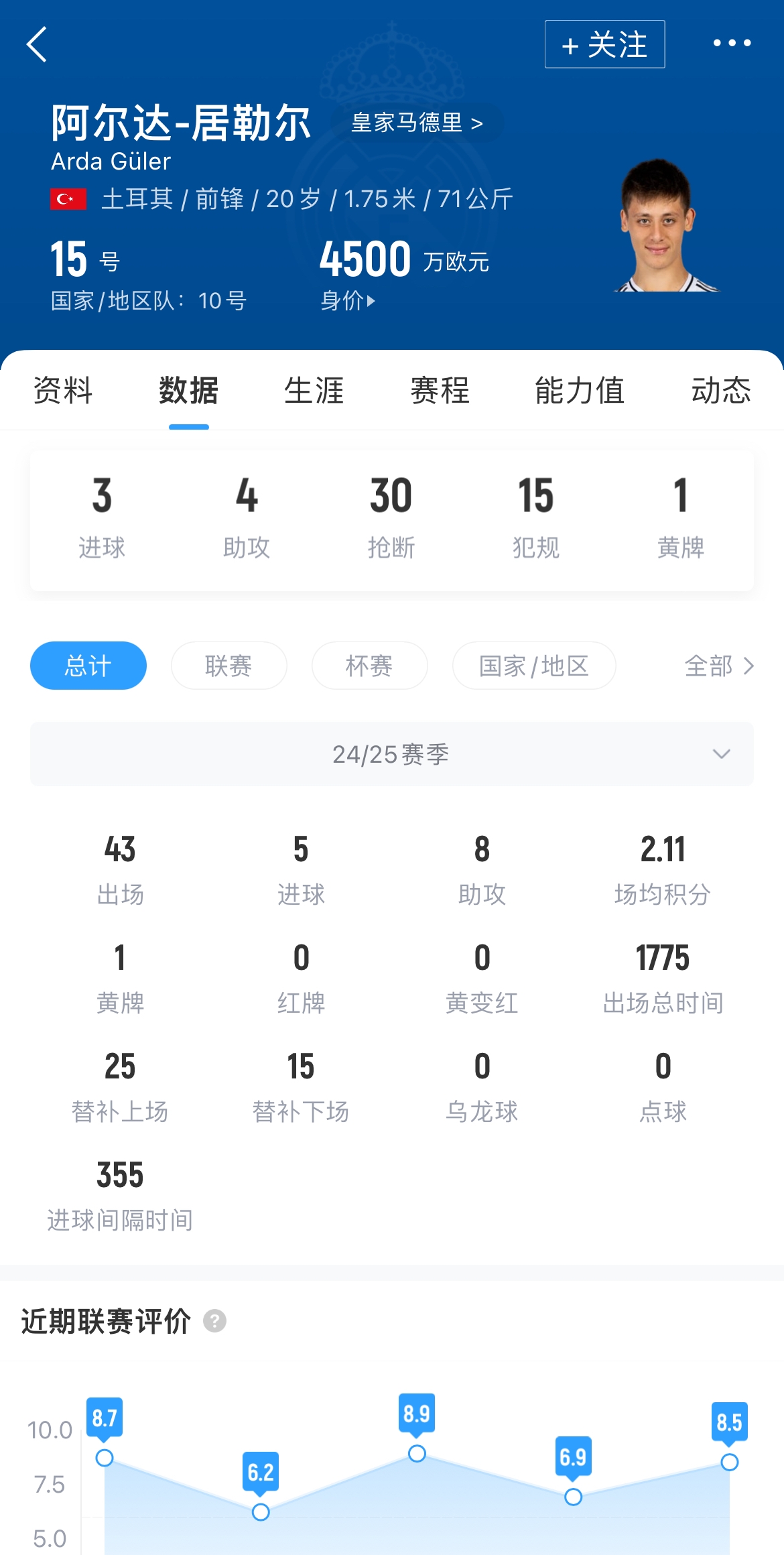Filter stats by 联赛

(x=228, y=666)
